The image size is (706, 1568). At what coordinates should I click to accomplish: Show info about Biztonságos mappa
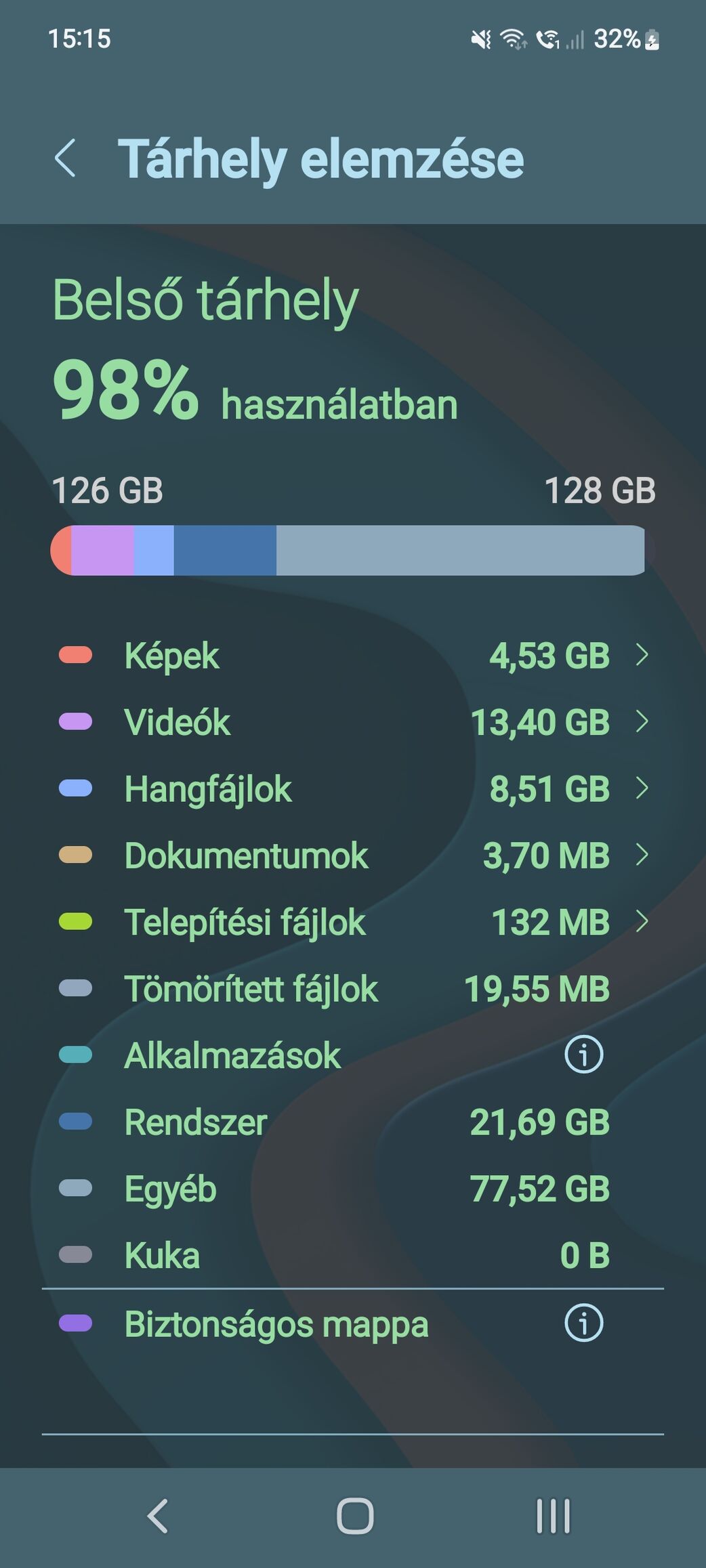point(583,1323)
